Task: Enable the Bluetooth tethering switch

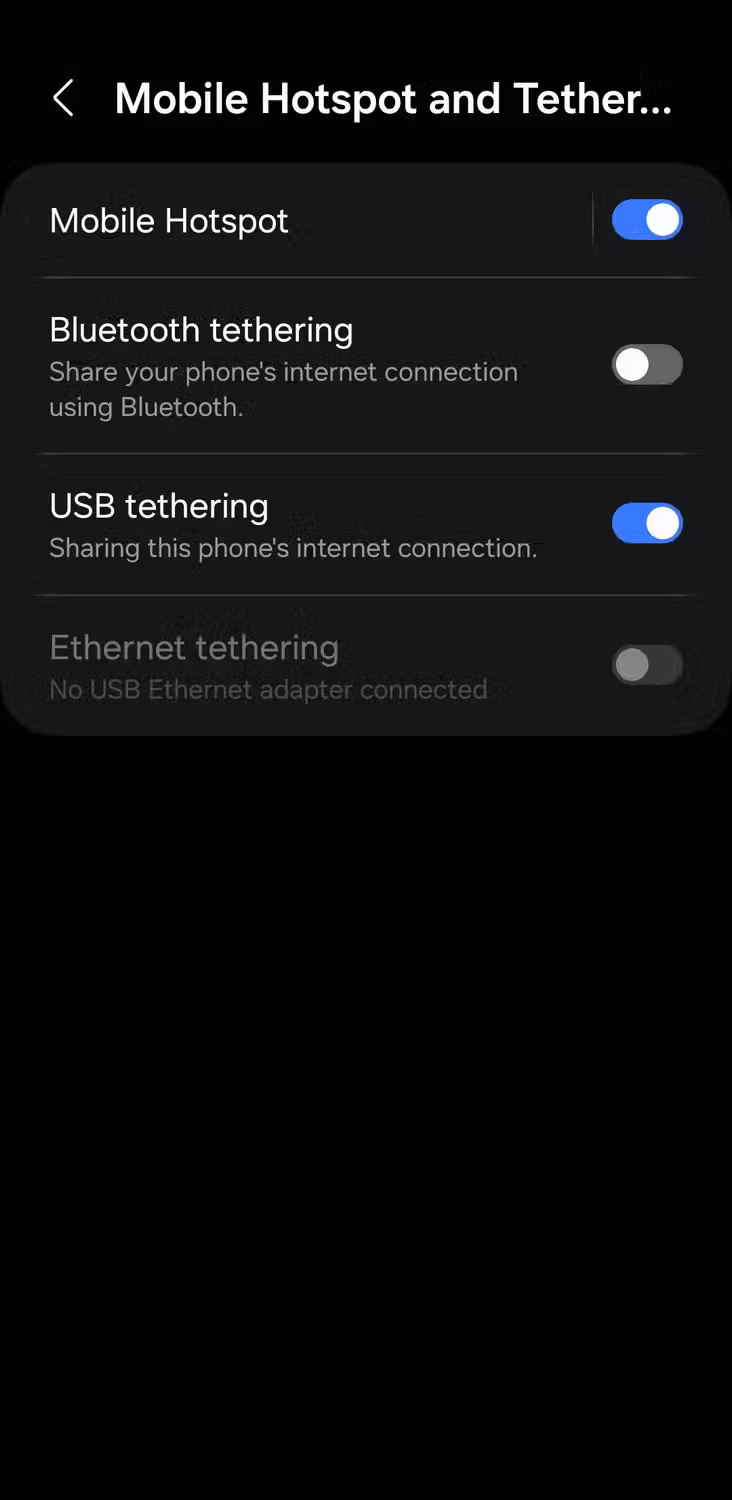Action: tap(647, 365)
